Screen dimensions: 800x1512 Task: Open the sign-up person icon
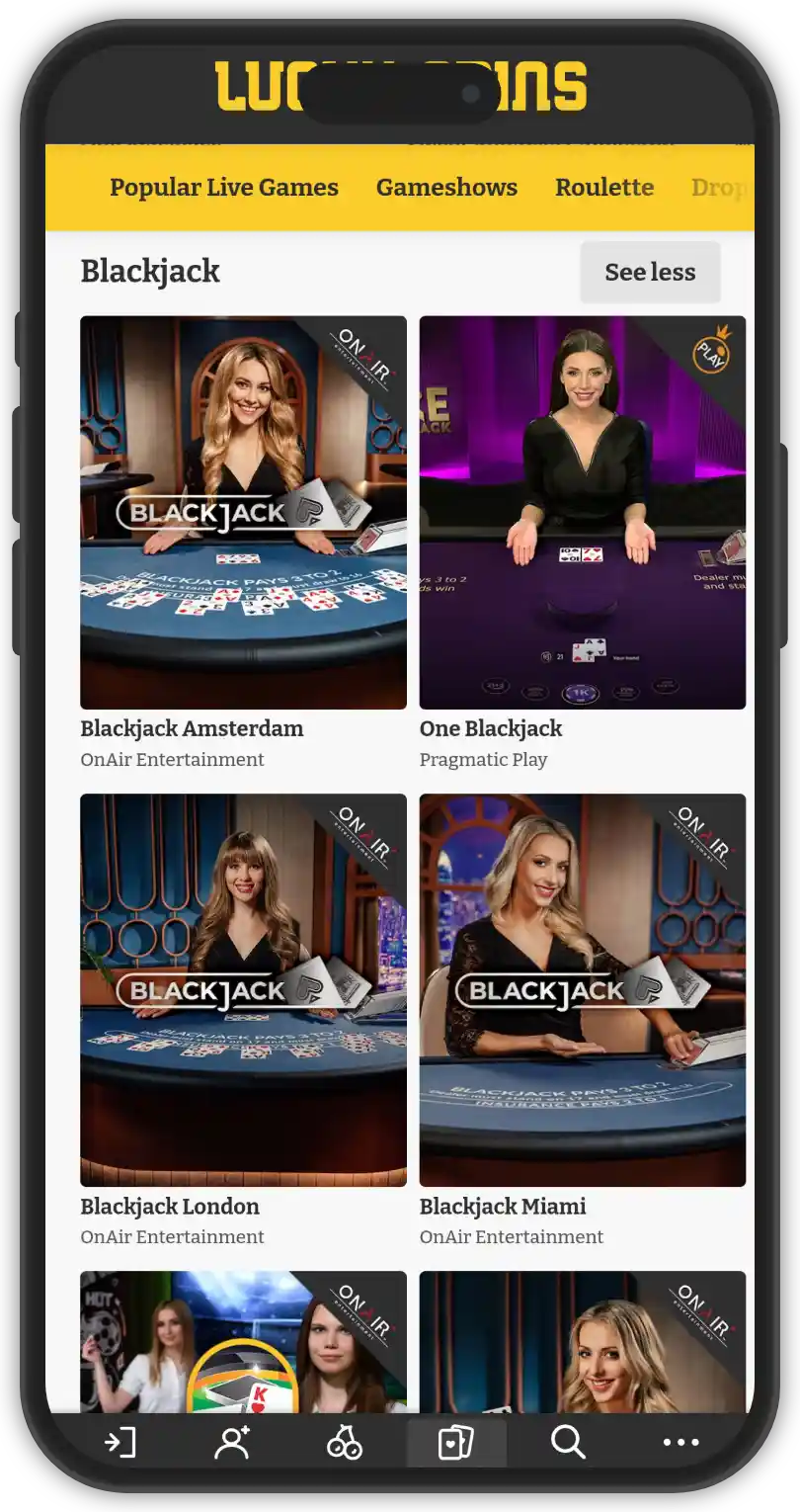coord(232,1443)
